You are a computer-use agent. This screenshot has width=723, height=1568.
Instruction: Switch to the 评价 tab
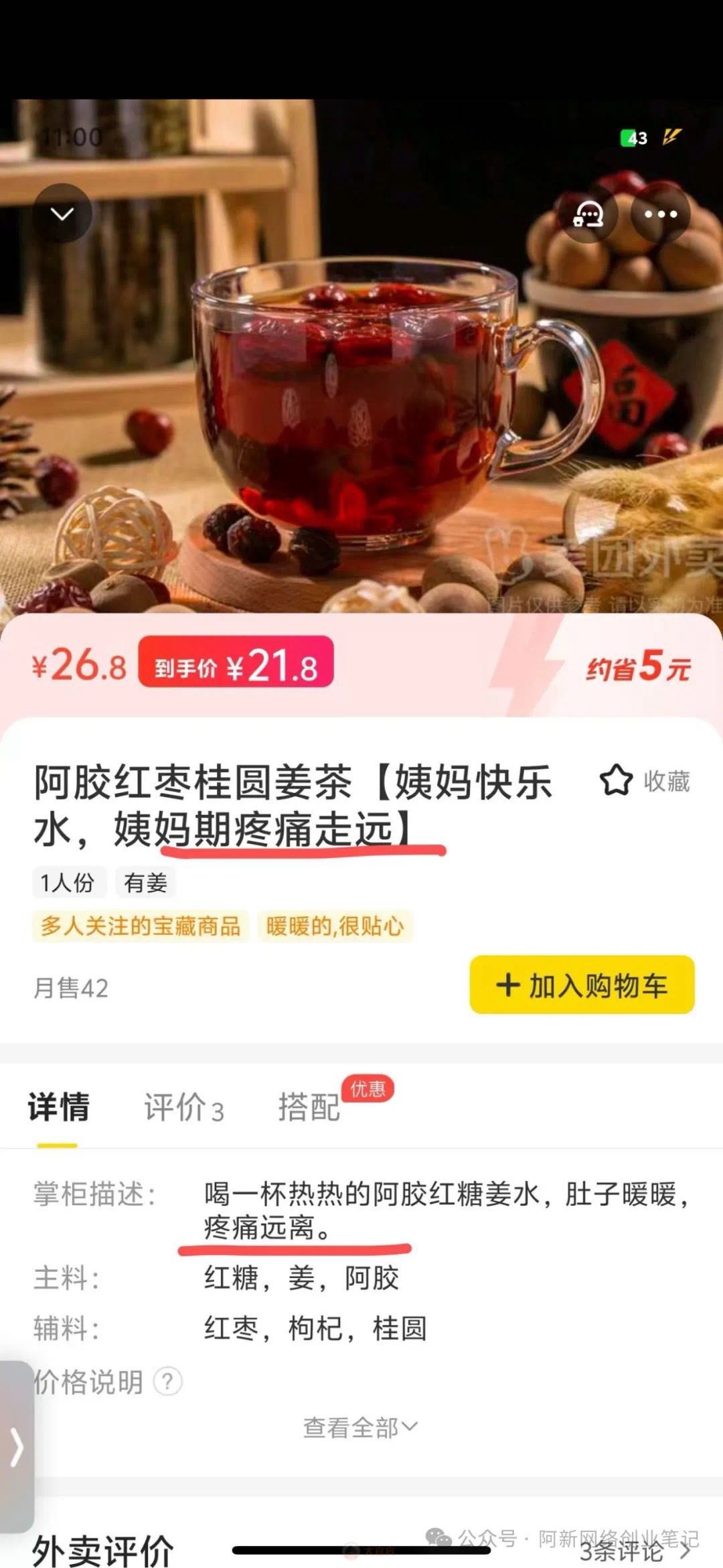click(x=183, y=1107)
